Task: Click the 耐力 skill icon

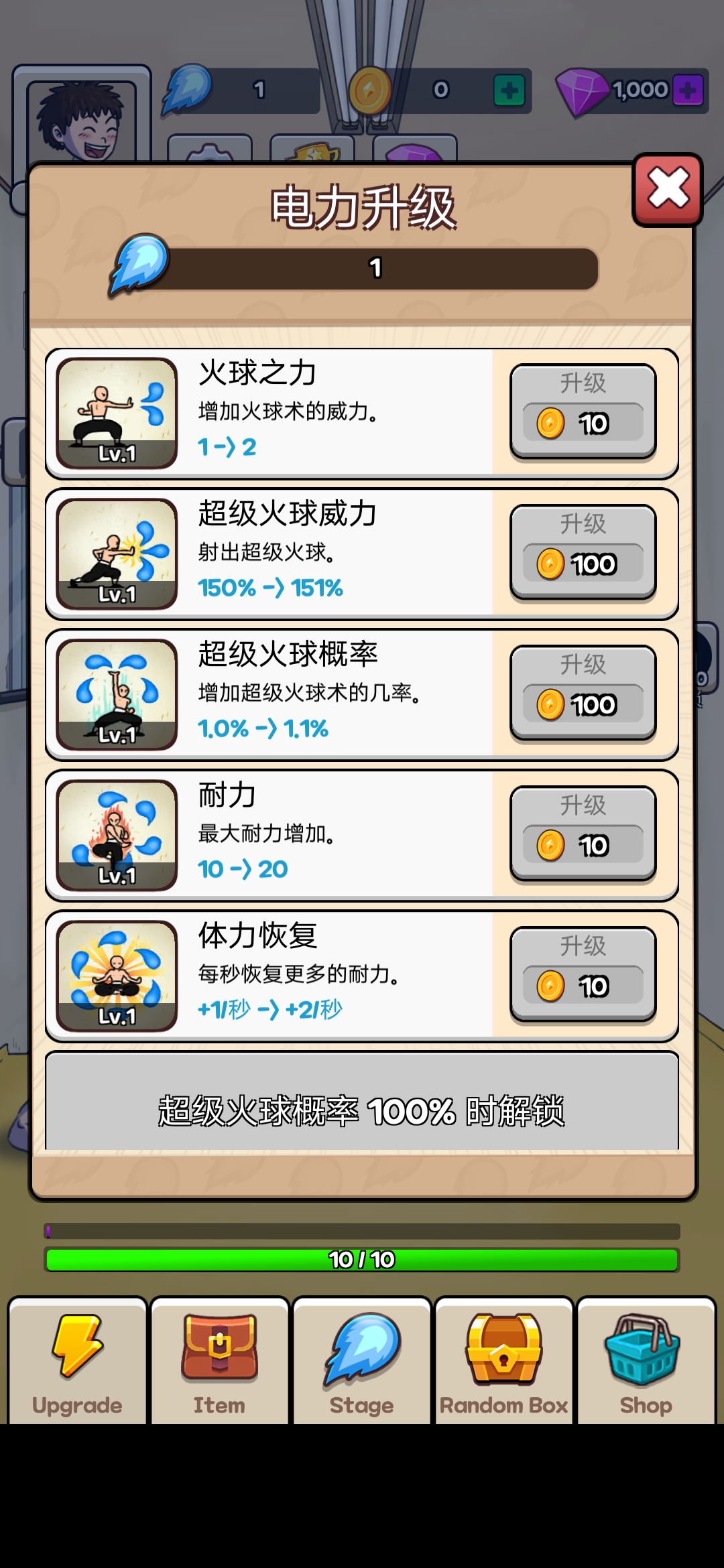Action: point(116,834)
